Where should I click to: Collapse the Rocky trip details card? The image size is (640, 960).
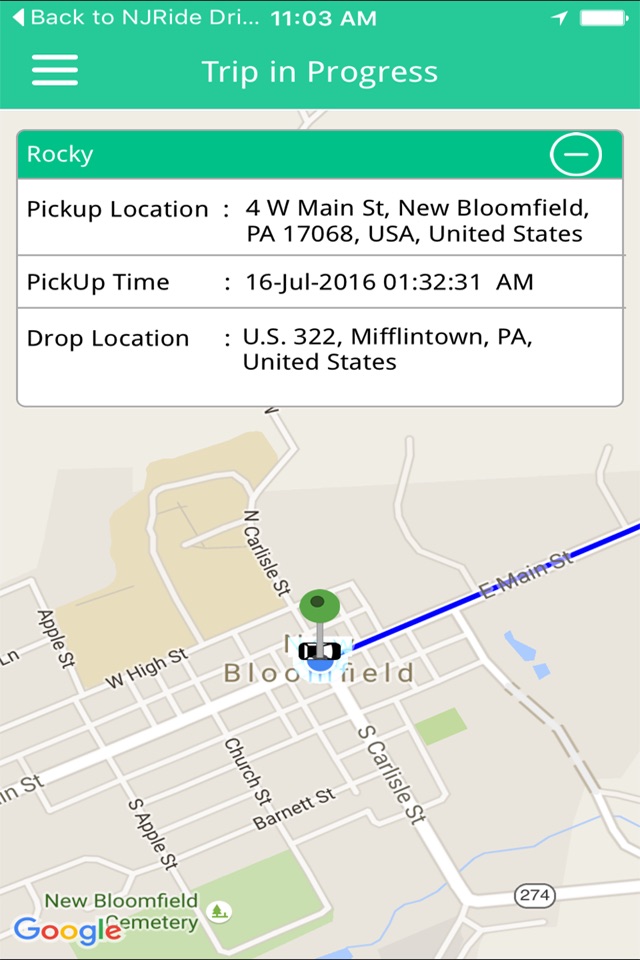576,155
